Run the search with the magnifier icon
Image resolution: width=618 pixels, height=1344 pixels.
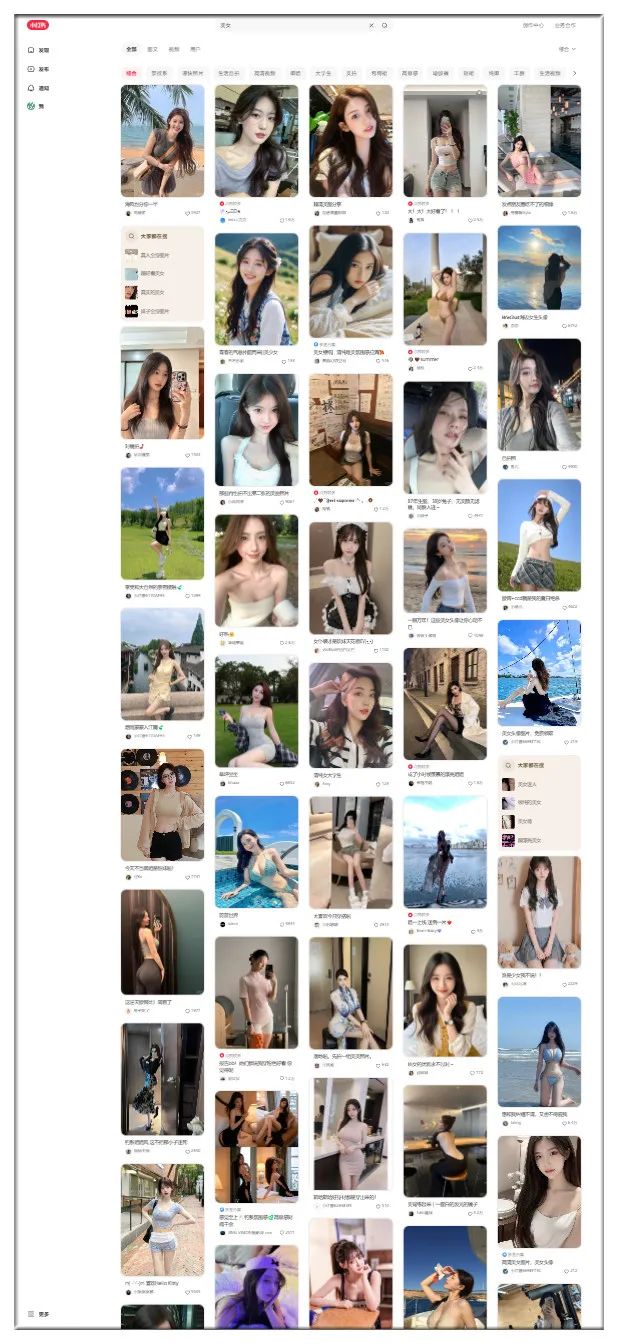[384, 25]
